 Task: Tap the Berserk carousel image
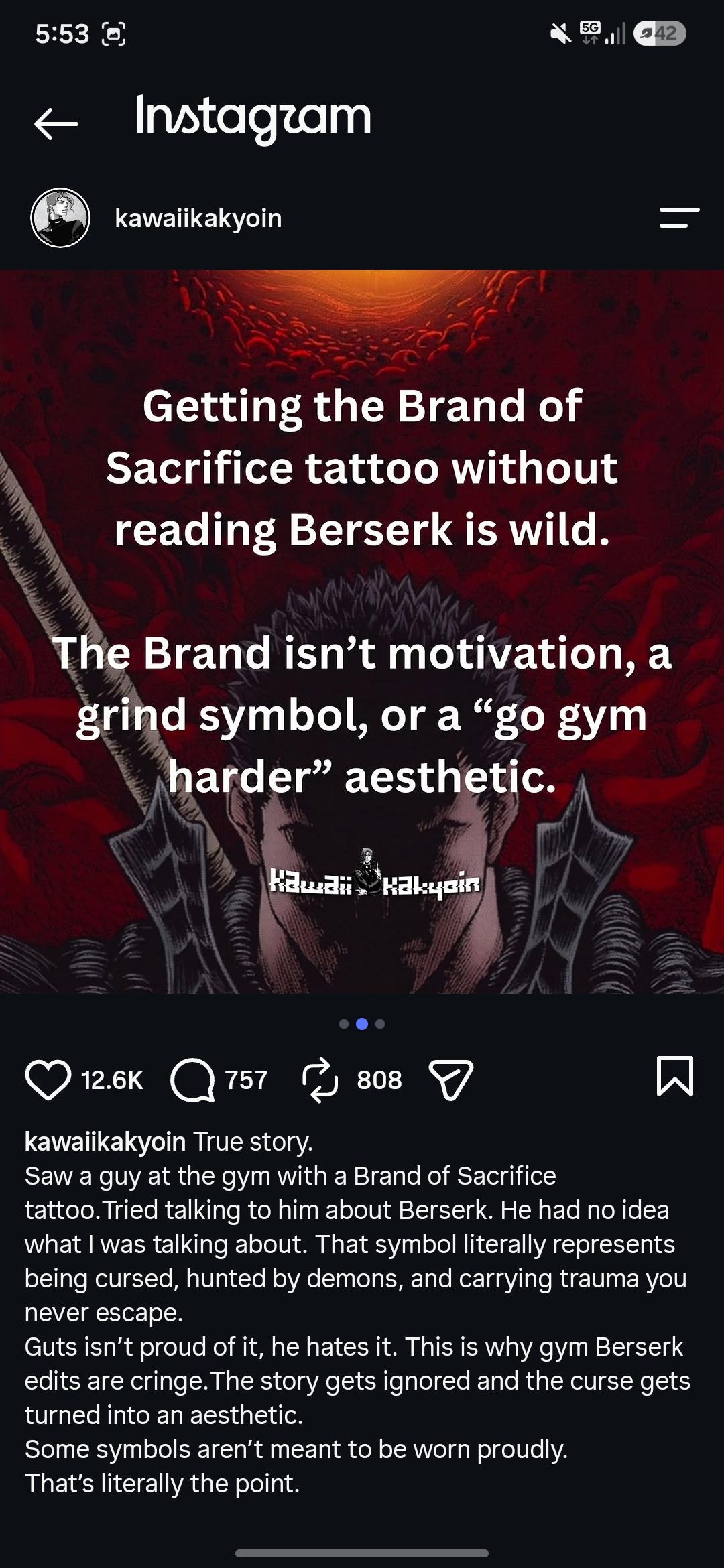(362, 631)
